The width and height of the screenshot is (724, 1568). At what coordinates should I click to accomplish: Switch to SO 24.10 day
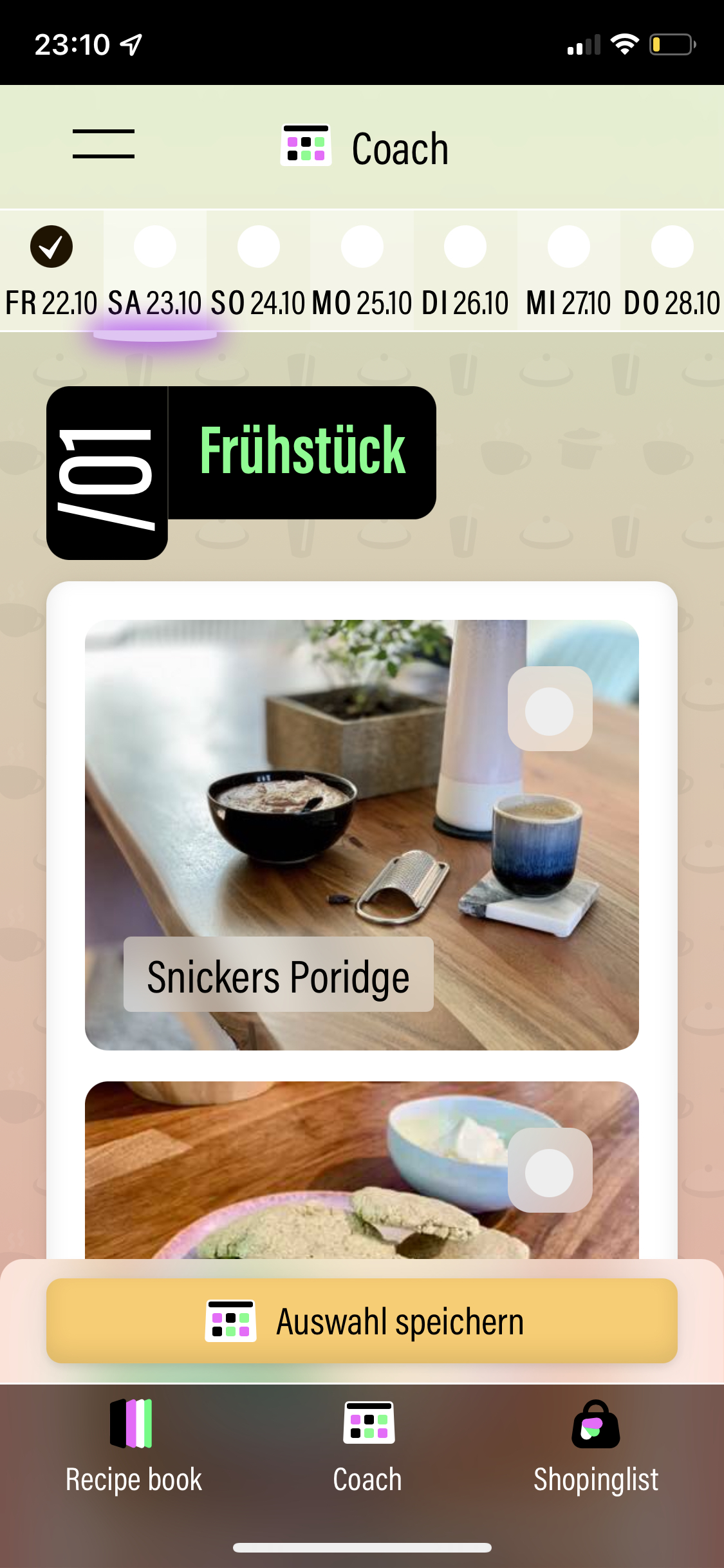tap(258, 270)
